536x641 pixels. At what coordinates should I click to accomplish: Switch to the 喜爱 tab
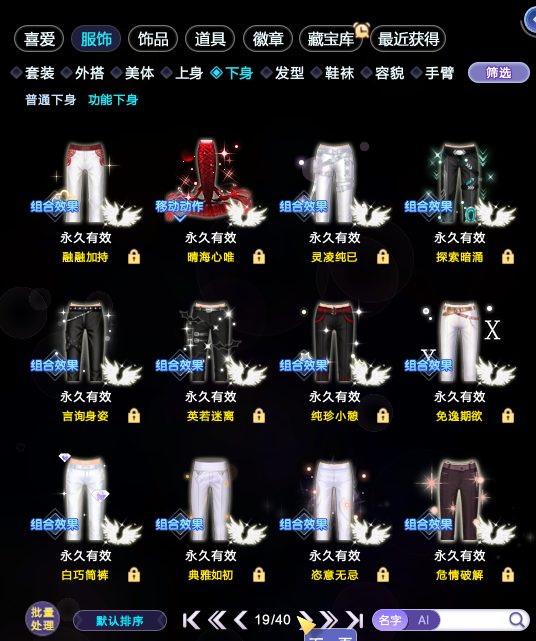(x=39, y=39)
